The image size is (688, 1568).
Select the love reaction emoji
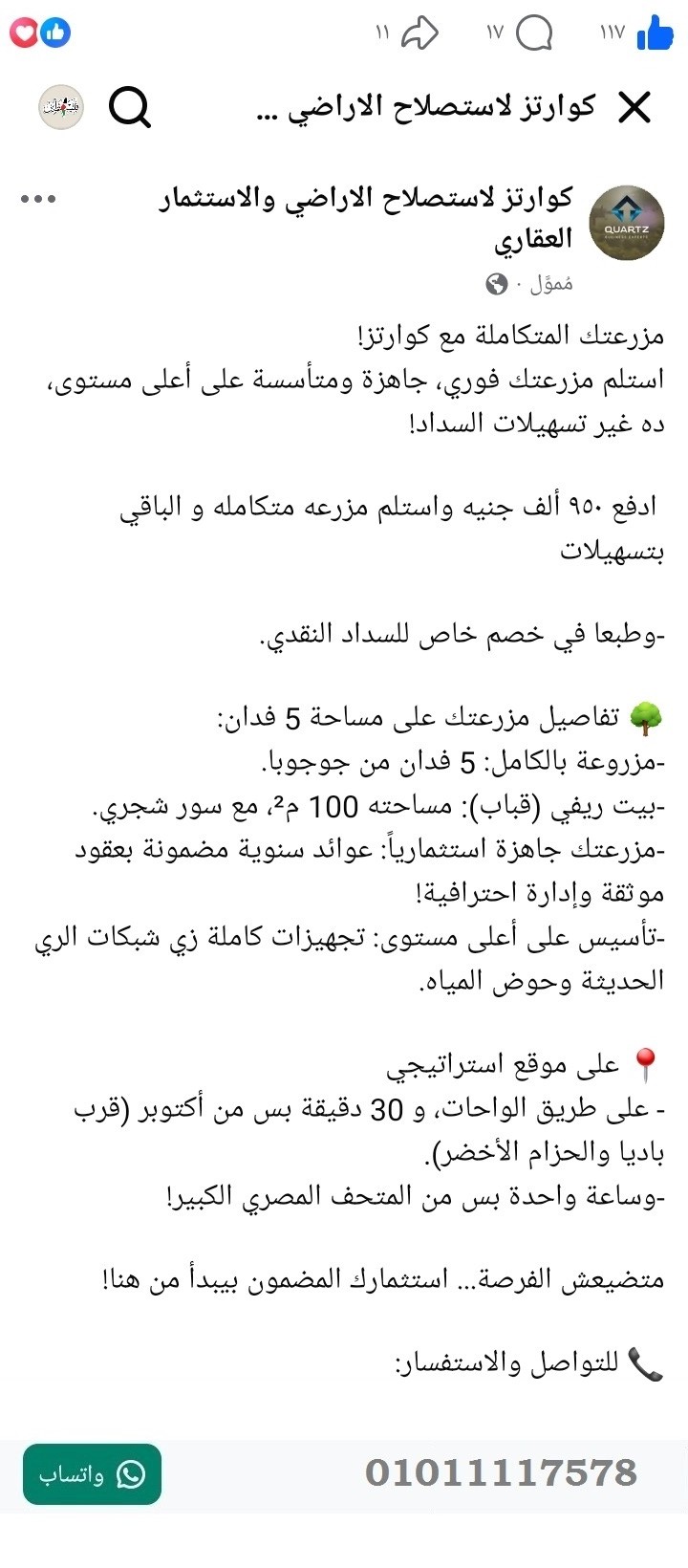(23, 32)
